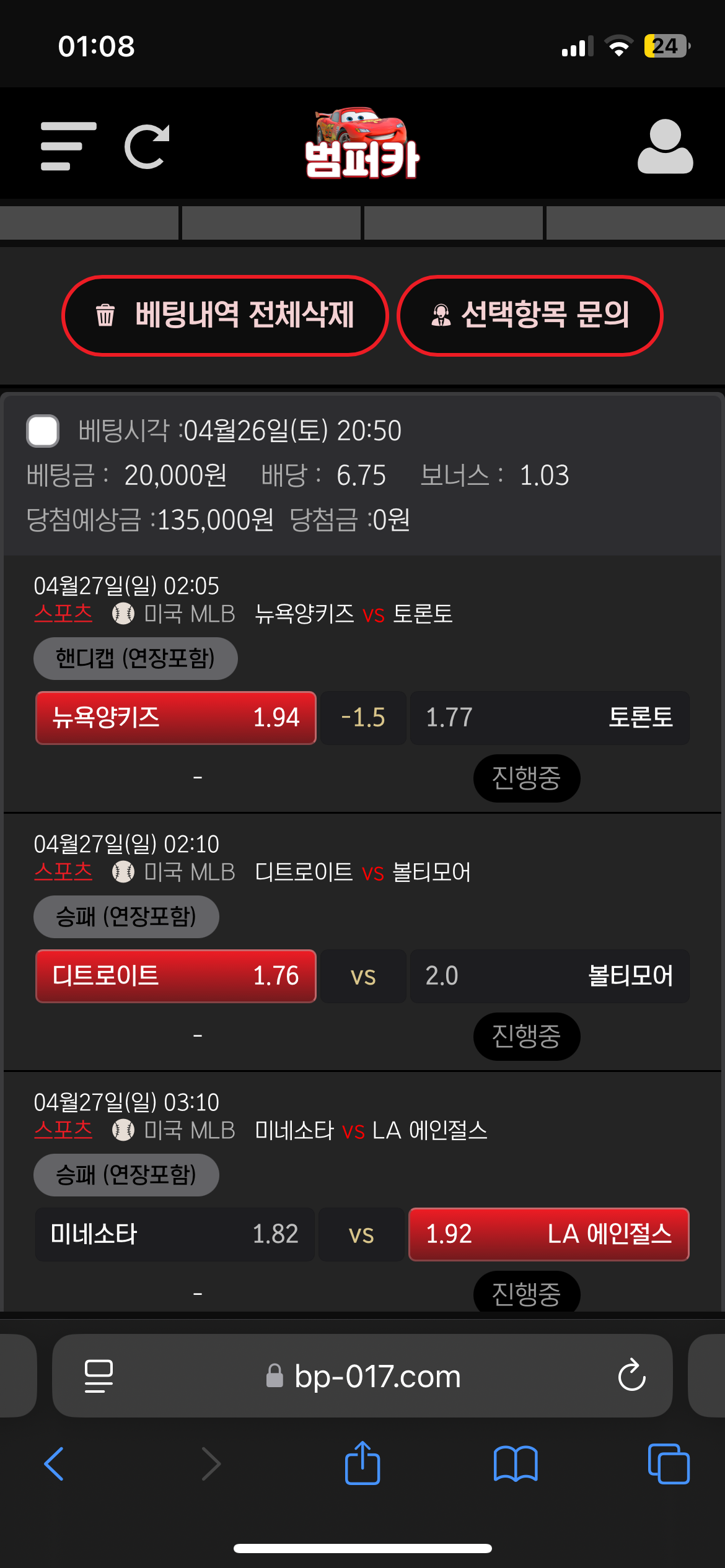Tap the 범퍼카 logo to go home

[x=362, y=144]
